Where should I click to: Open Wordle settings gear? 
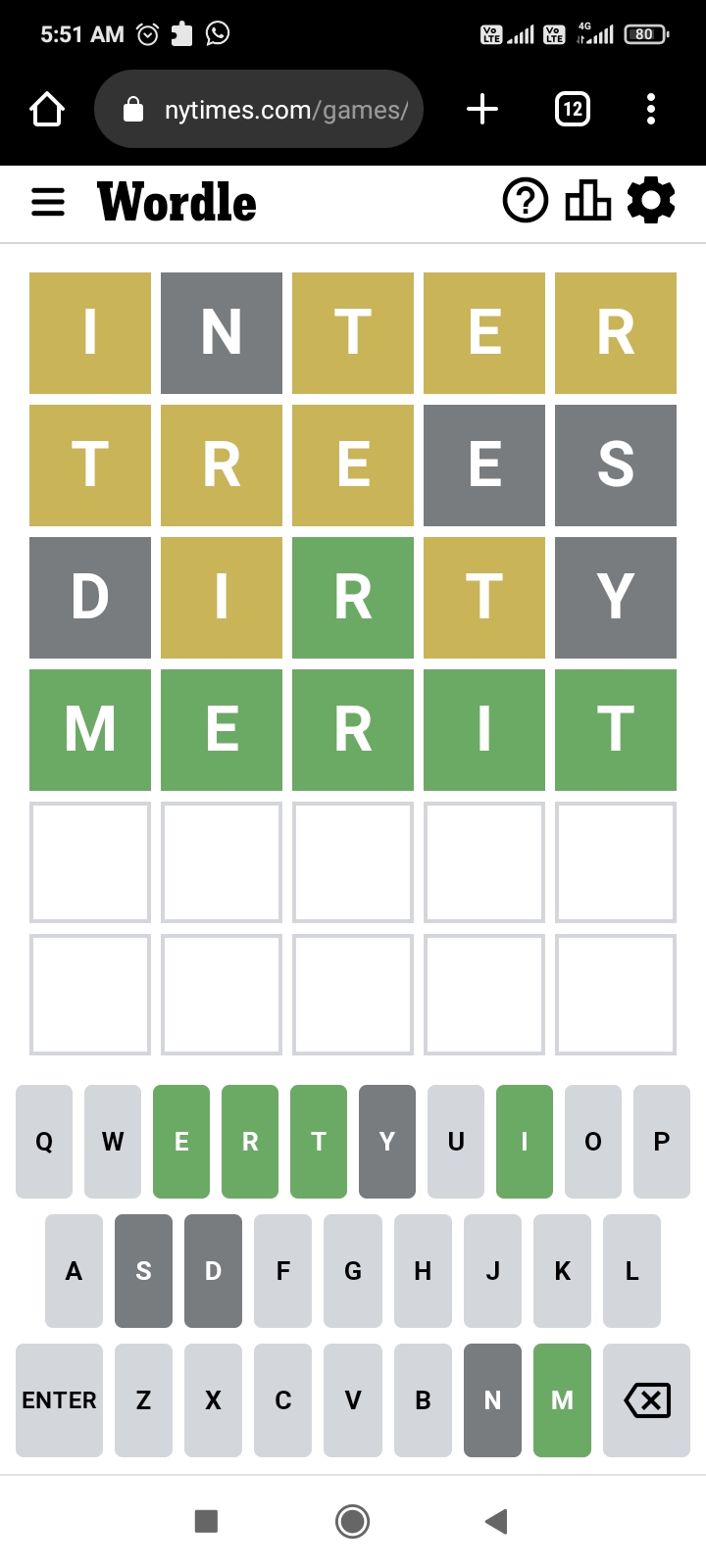pyautogui.click(x=651, y=201)
